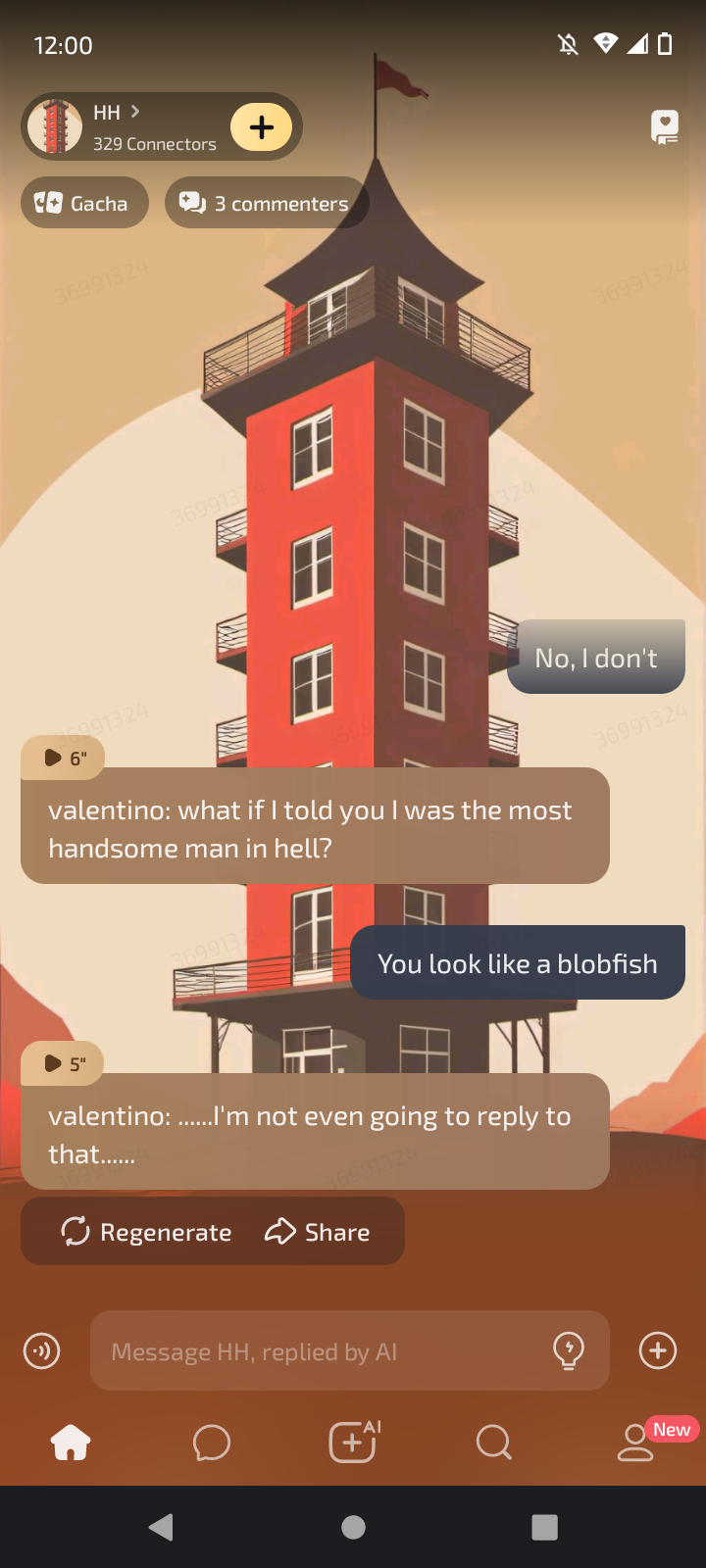The width and height of the screenshot is (706, 1568).
Task: Tap the yellow plus connect button
Action: pyautogui.click(x=261, y=127)
